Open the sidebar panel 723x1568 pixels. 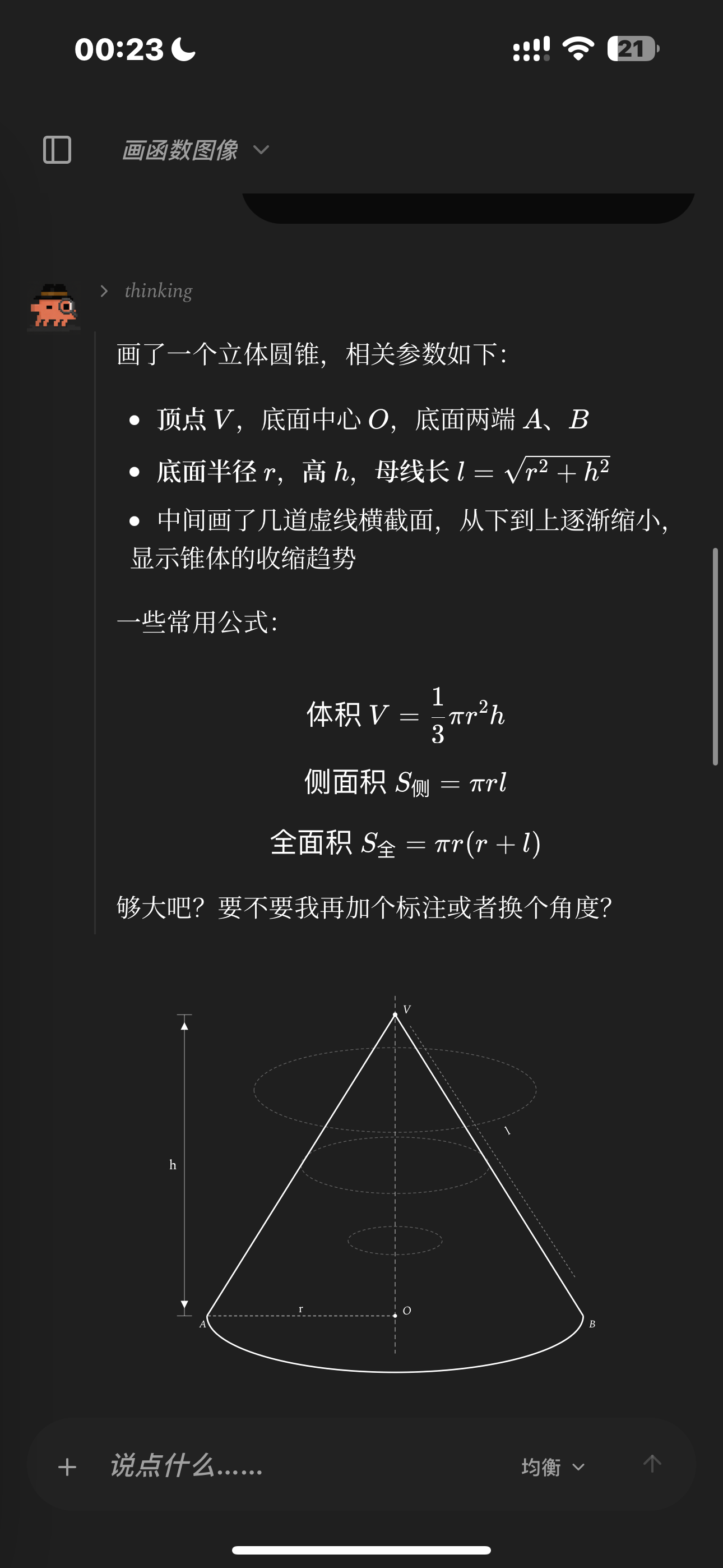pyautogui.click(x=57, y=150)
